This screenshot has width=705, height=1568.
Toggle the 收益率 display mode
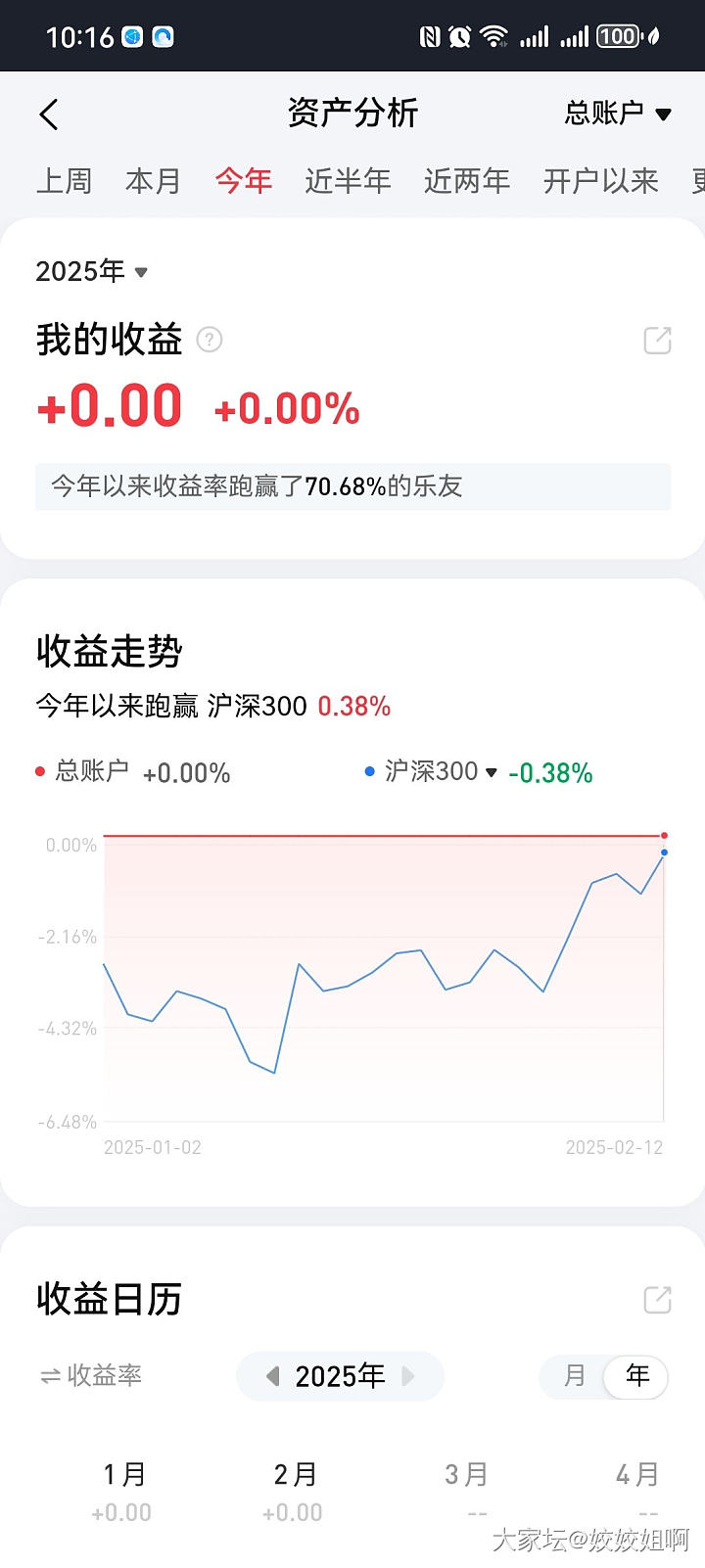(91, 1375)
